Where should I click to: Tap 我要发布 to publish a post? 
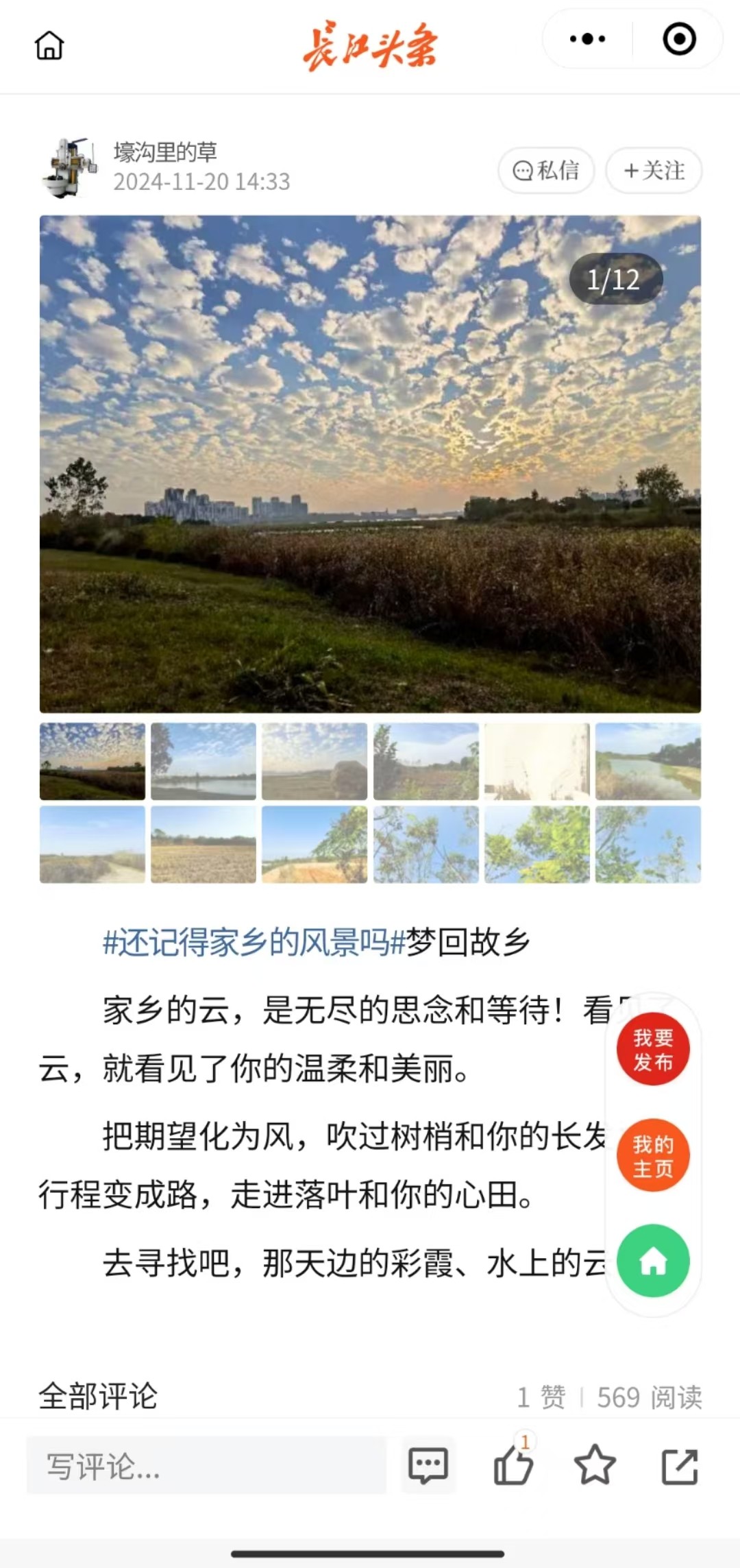(x=653, y=1049)
